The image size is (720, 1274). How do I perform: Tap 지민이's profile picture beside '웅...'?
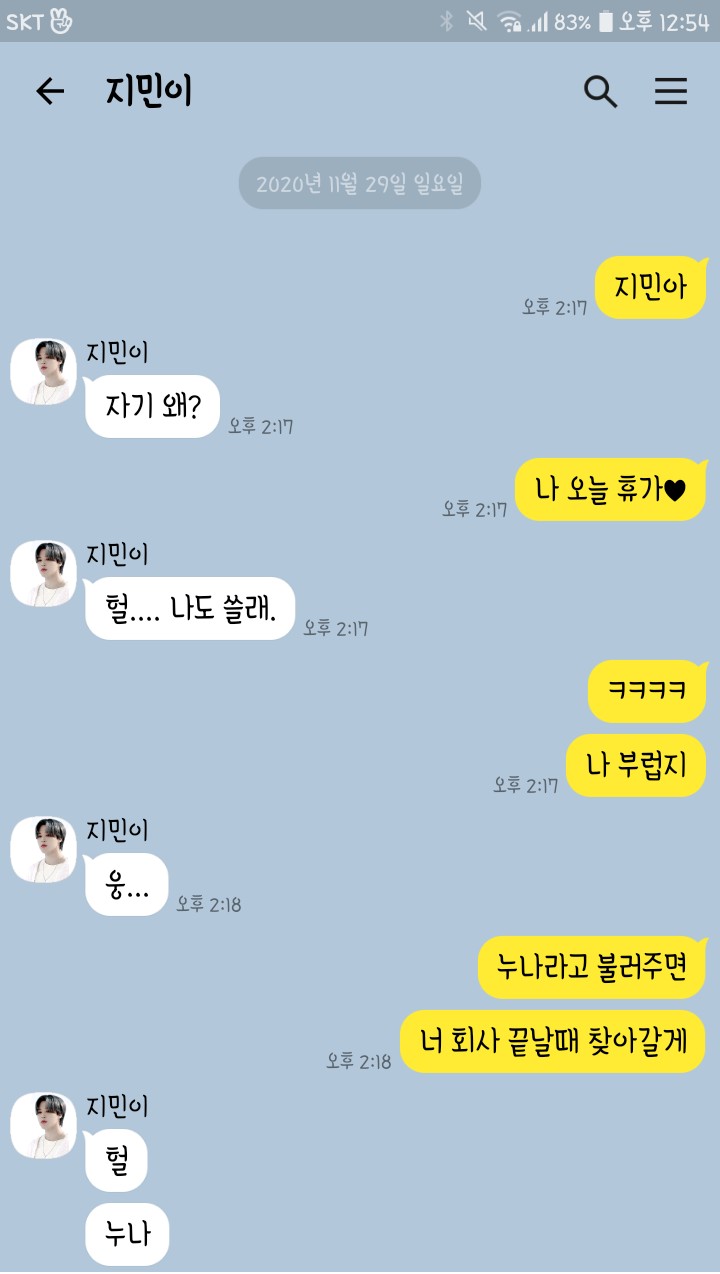click(x=43, y=850)
